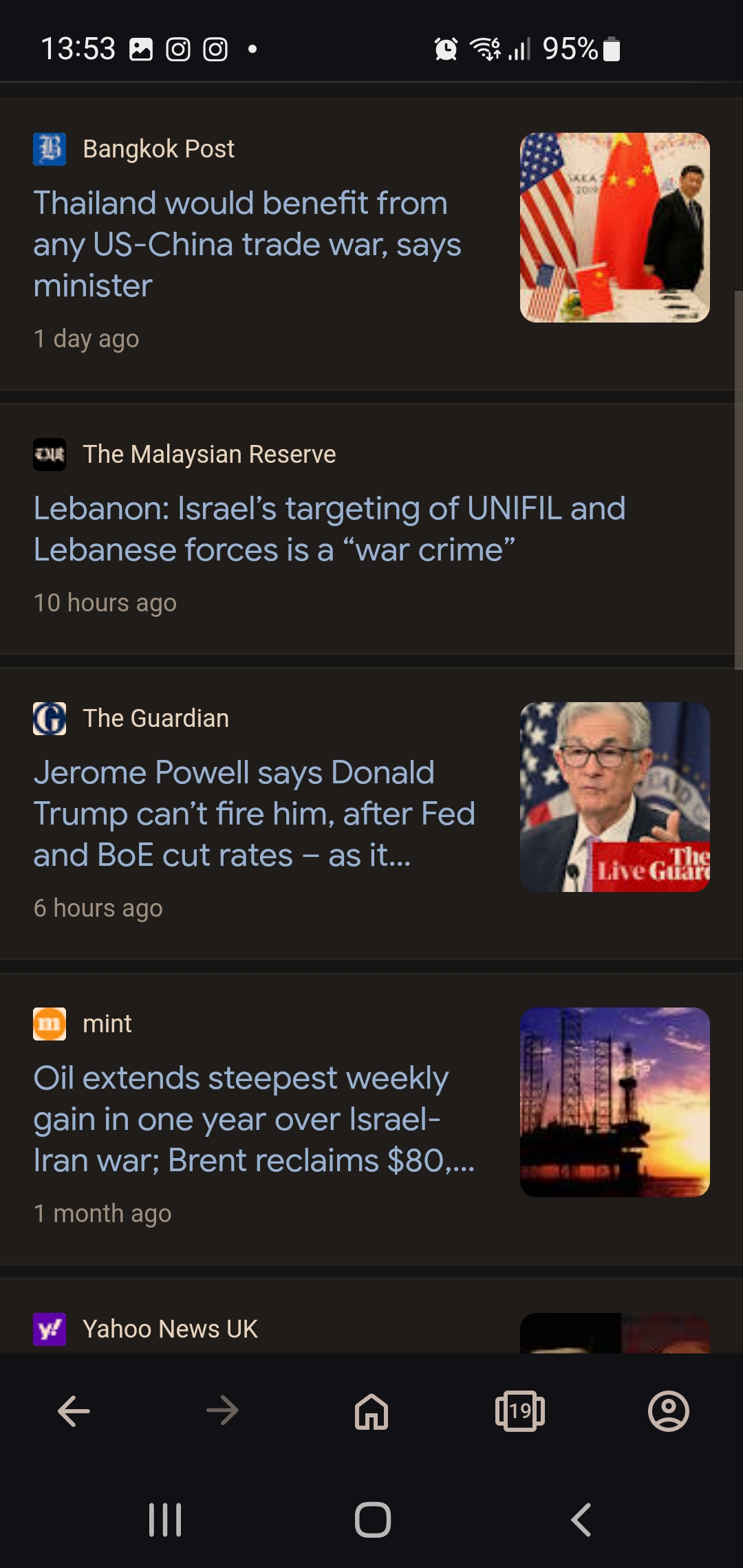Open the Malaysian Reserve article on UNIFIL
The width and height of the screenshot is (743, 1568).
pyautogui.click(x=330, y=529)
